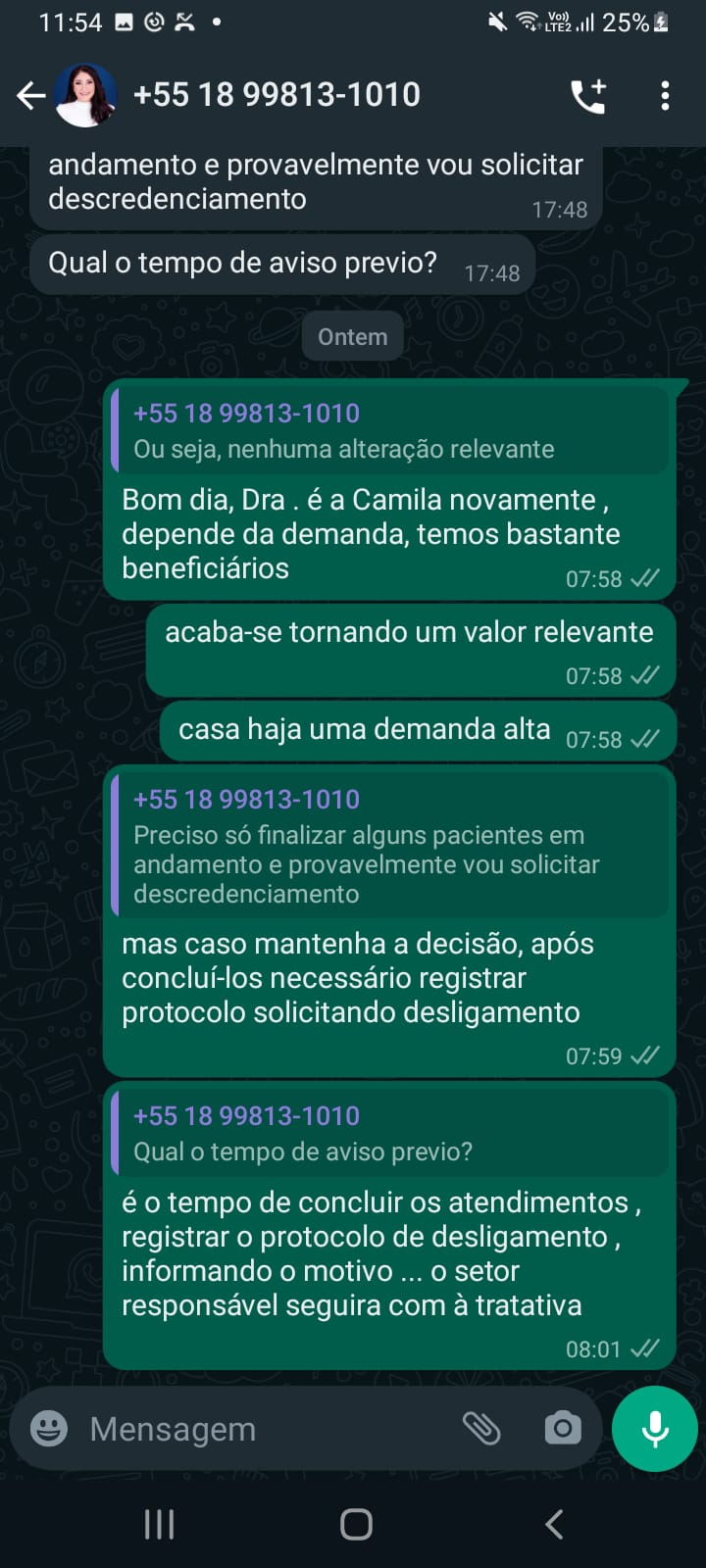Image resolution: width=706 pixels, height=1568 pixels.
Task: Go back to the chat list
Action: [30, 95]
